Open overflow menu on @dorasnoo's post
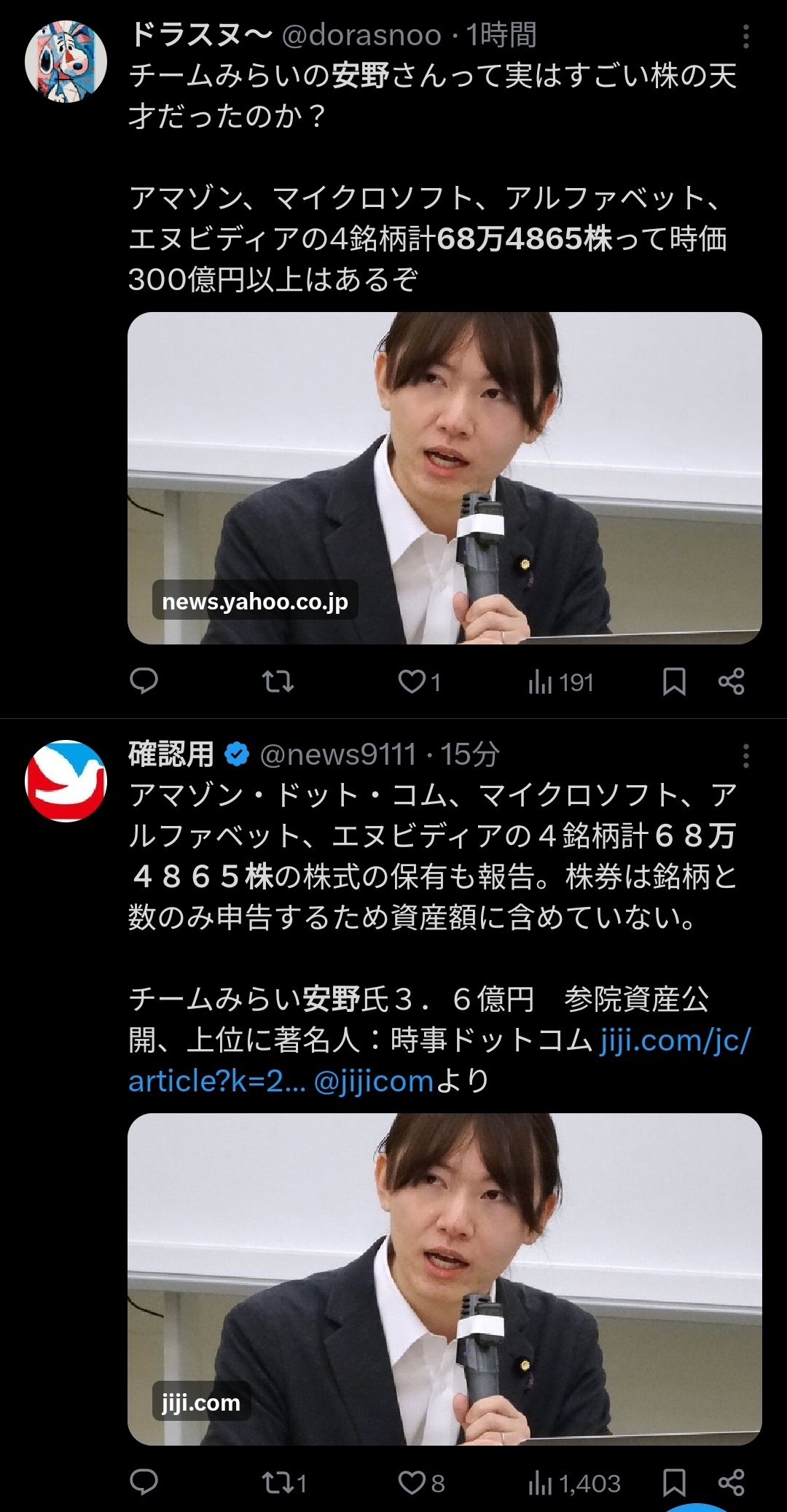787x1512 pixels. [x=745, y=36]
